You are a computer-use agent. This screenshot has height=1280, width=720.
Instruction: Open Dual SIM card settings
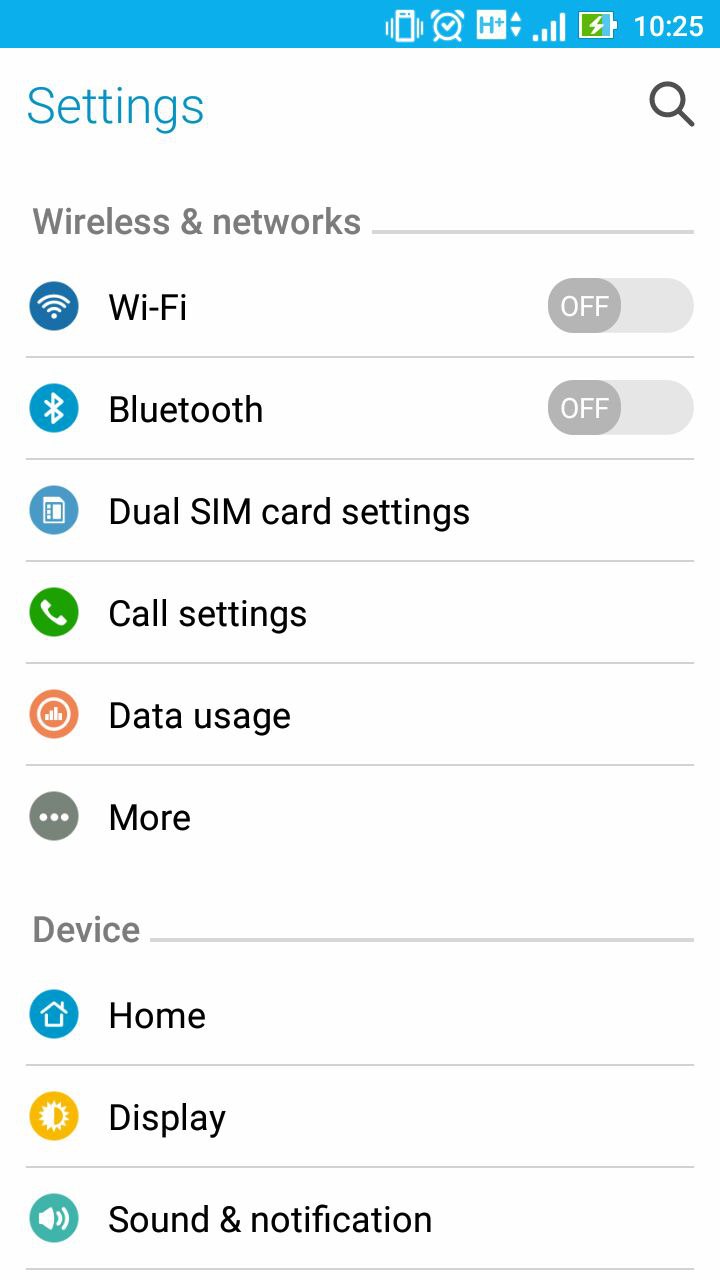290,512
